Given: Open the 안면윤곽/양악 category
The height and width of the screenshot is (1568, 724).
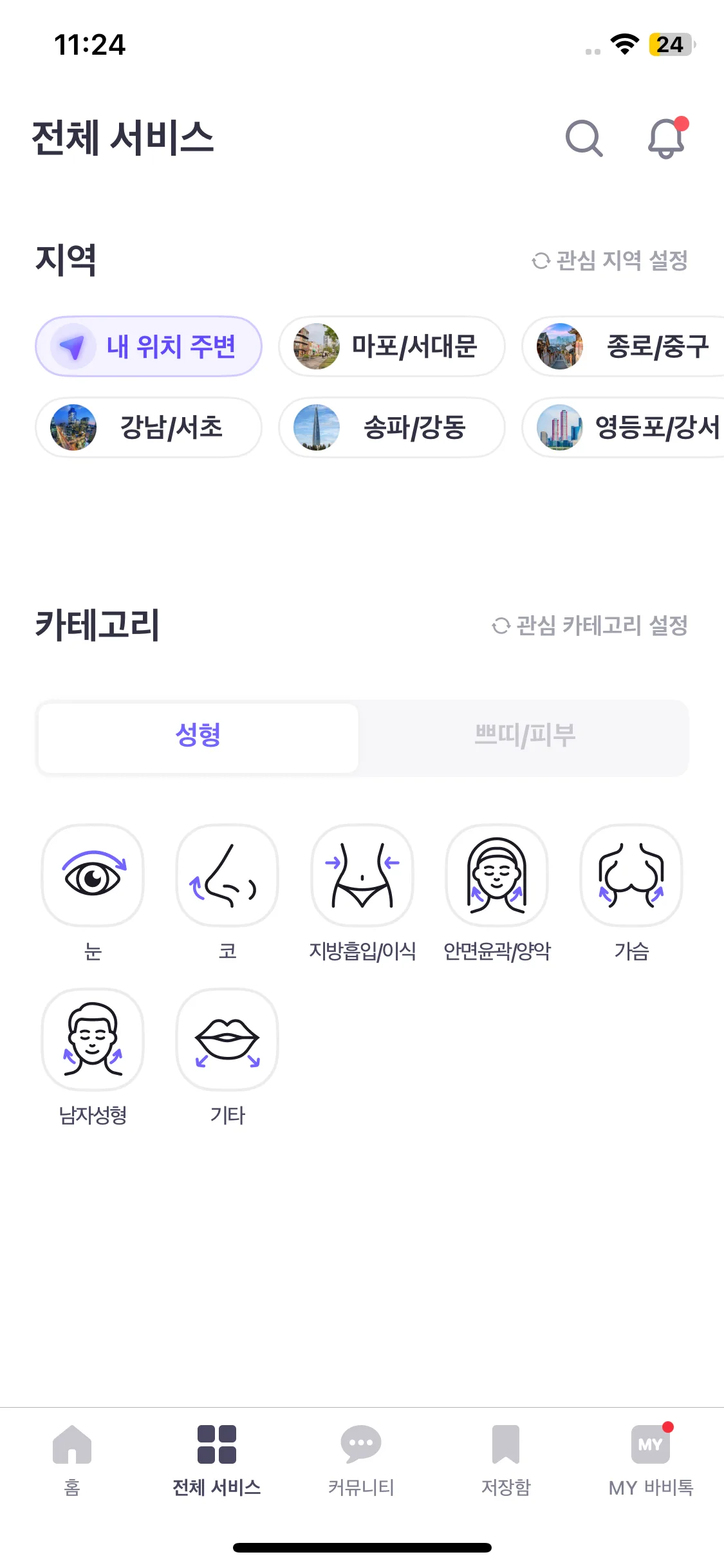Looking at the screenshot, I should tap(497, 876).
